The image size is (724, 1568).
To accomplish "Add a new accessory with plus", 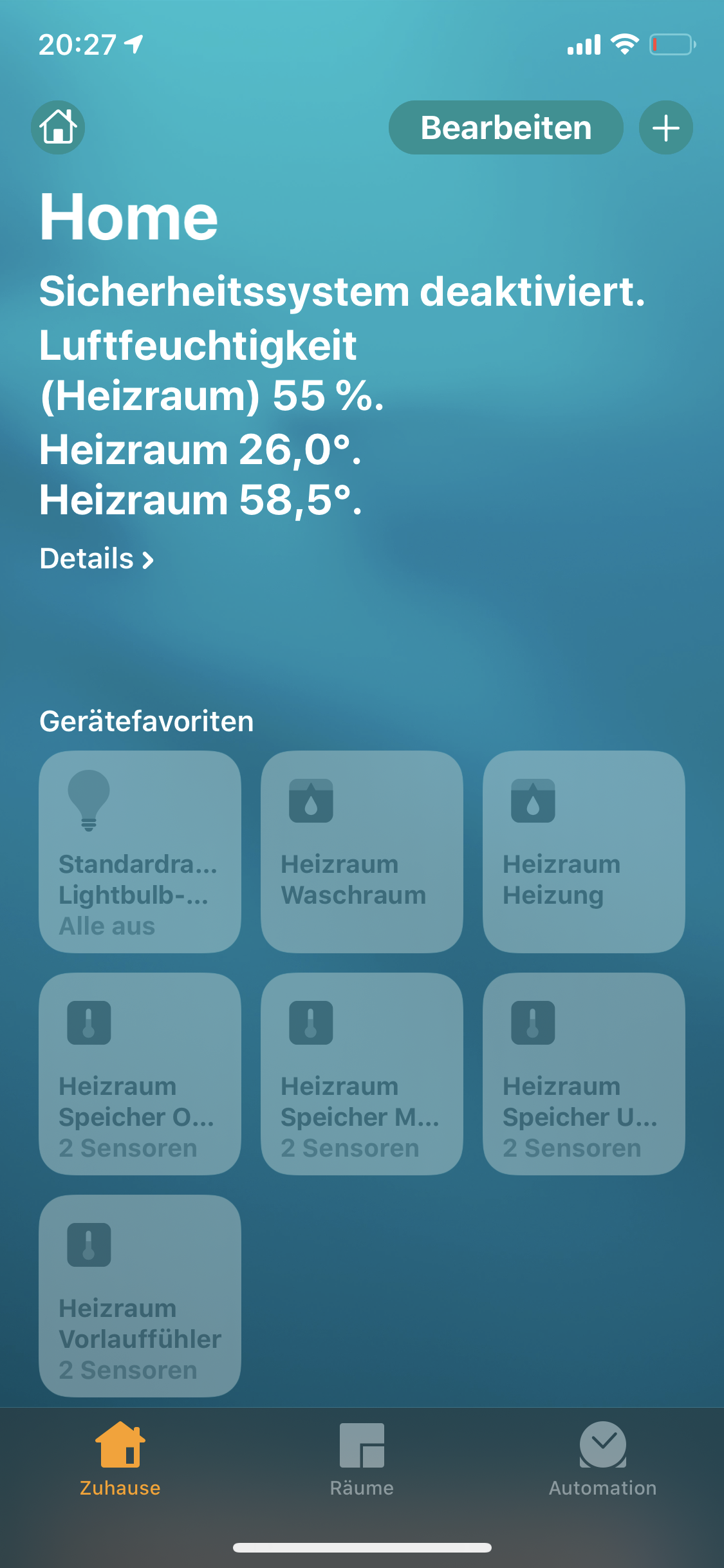I will pos(665,127).
